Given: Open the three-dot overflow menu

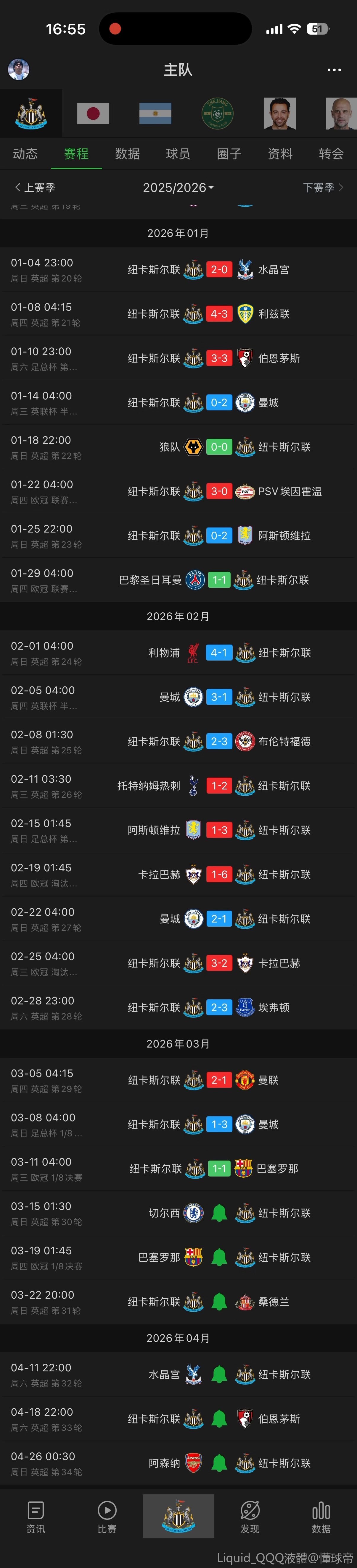Looking at the screenshot, I should click(x=334, y=70).
